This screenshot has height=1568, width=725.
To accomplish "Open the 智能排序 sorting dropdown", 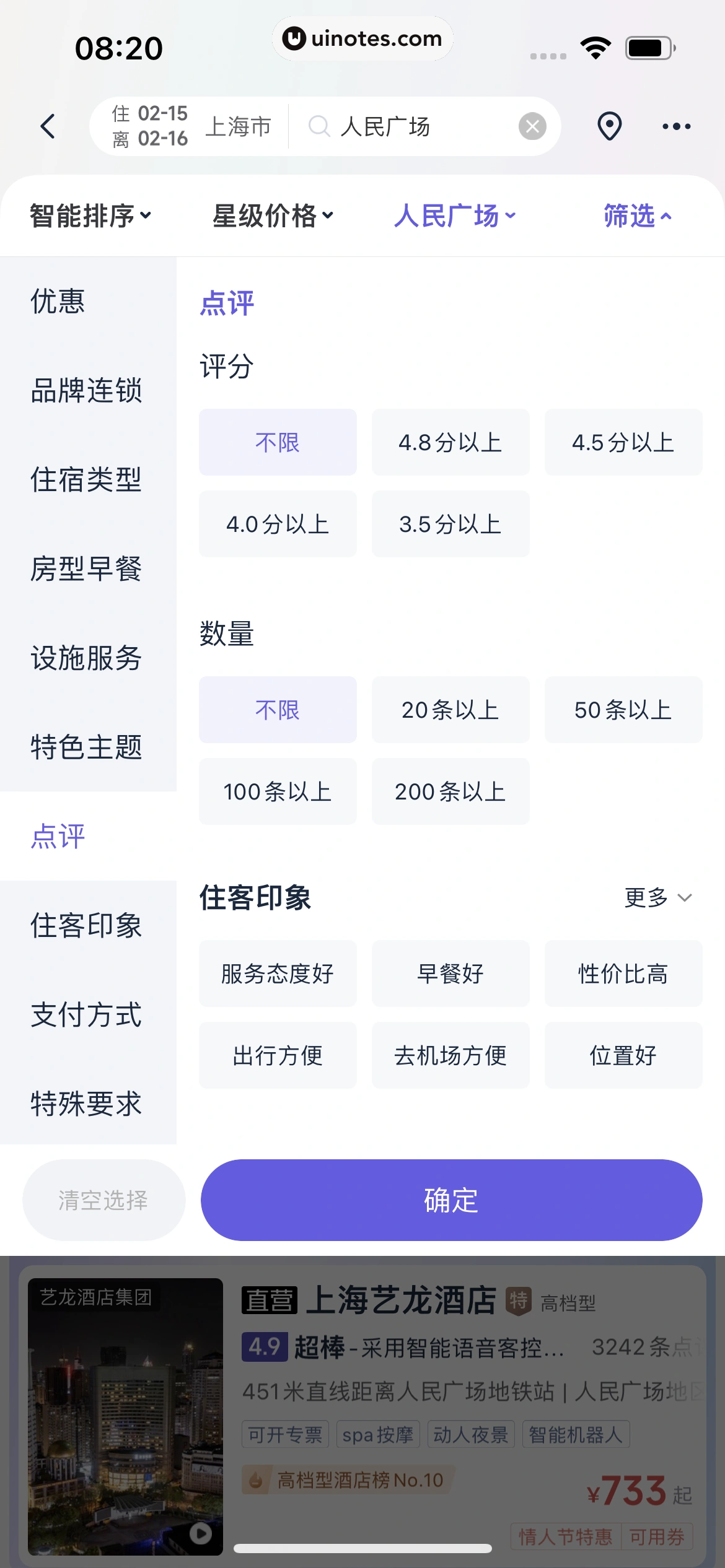I will point(89,216).
